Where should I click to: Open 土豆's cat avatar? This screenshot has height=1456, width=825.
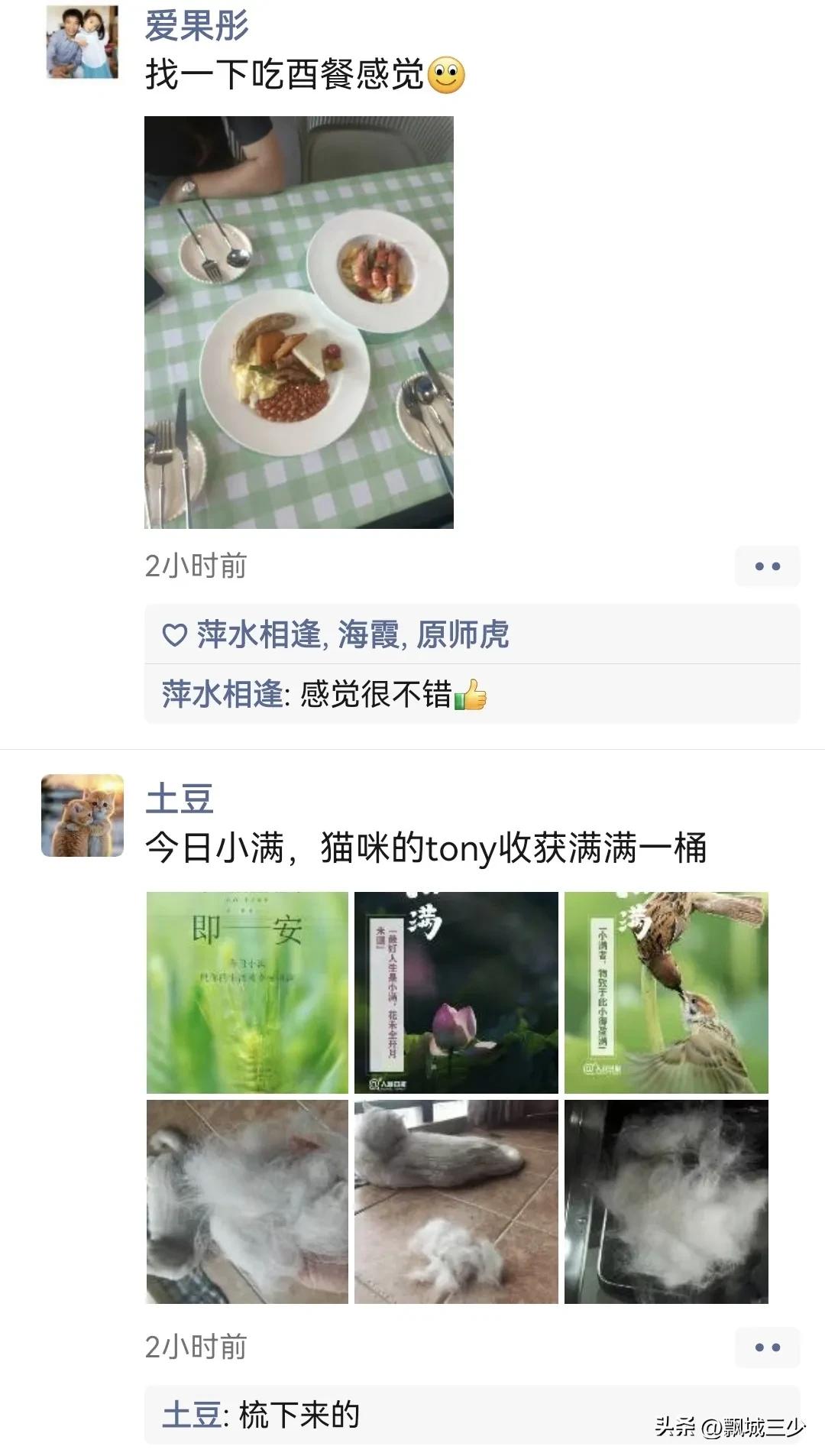[x=82, y=816]
